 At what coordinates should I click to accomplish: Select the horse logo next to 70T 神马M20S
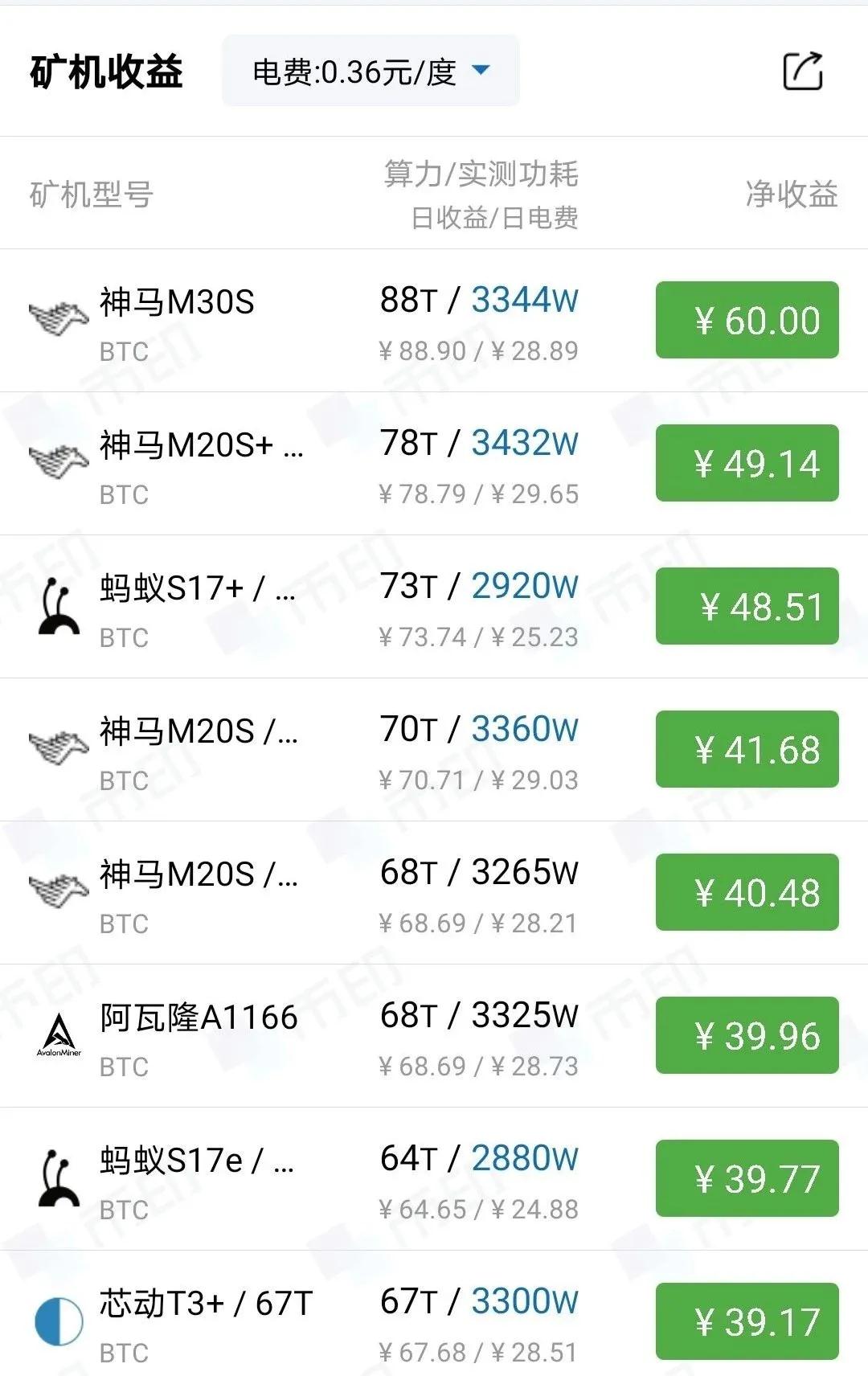pos(59,747)
